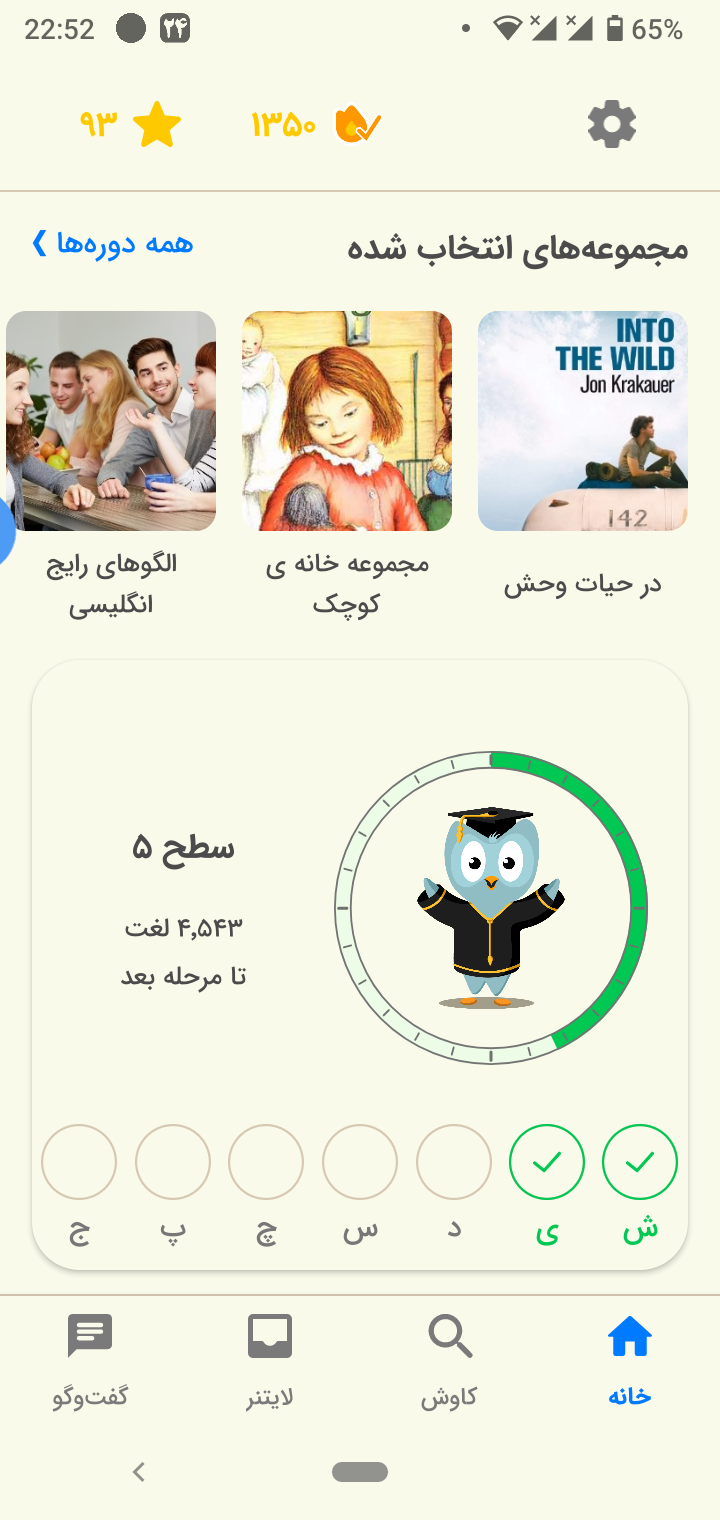
Task: Switch to the گفت‌وگو tab
Action: 90,1362
